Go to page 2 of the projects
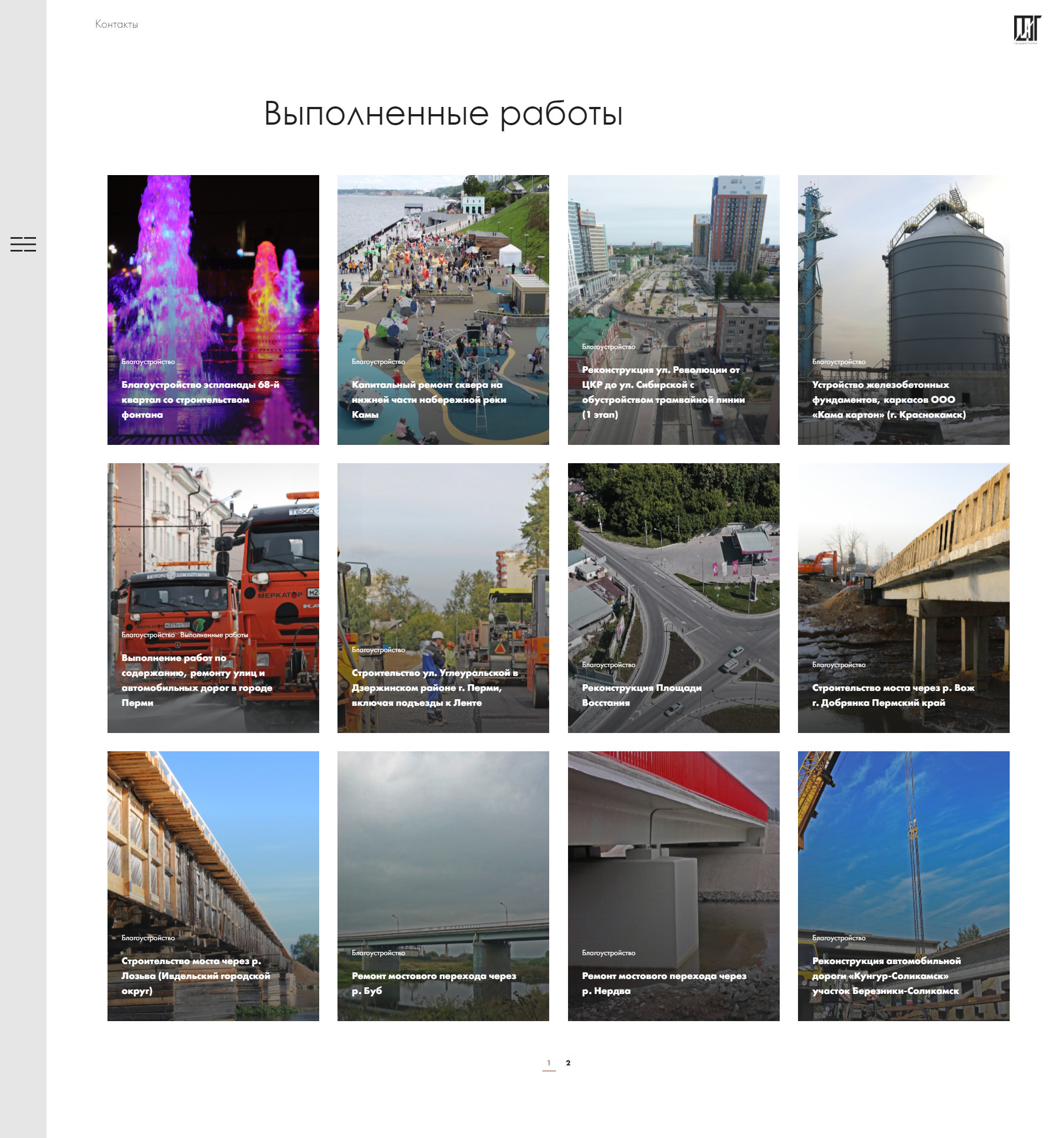The width and height of the screenshot is (1064, 1138). point(568,1063)
